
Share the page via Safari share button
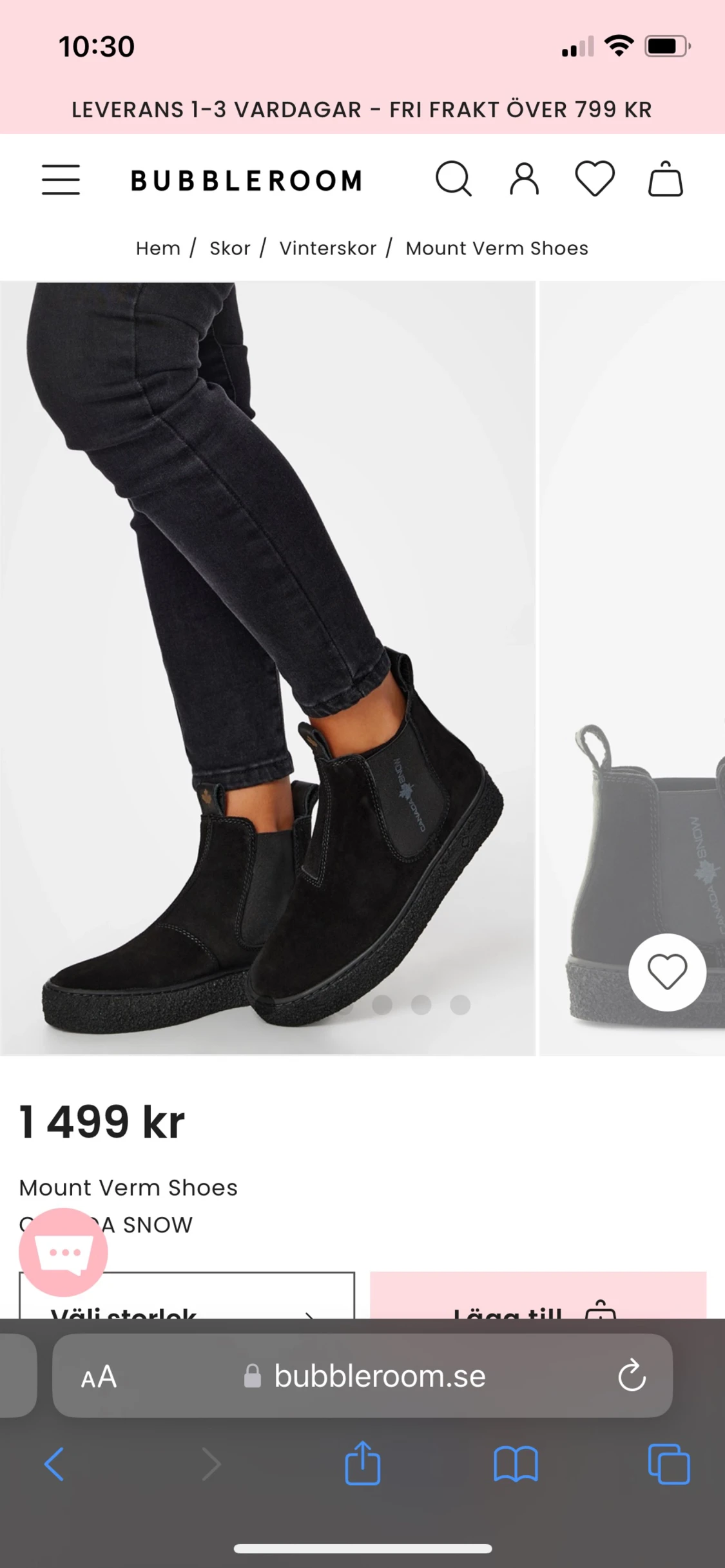363,1462
